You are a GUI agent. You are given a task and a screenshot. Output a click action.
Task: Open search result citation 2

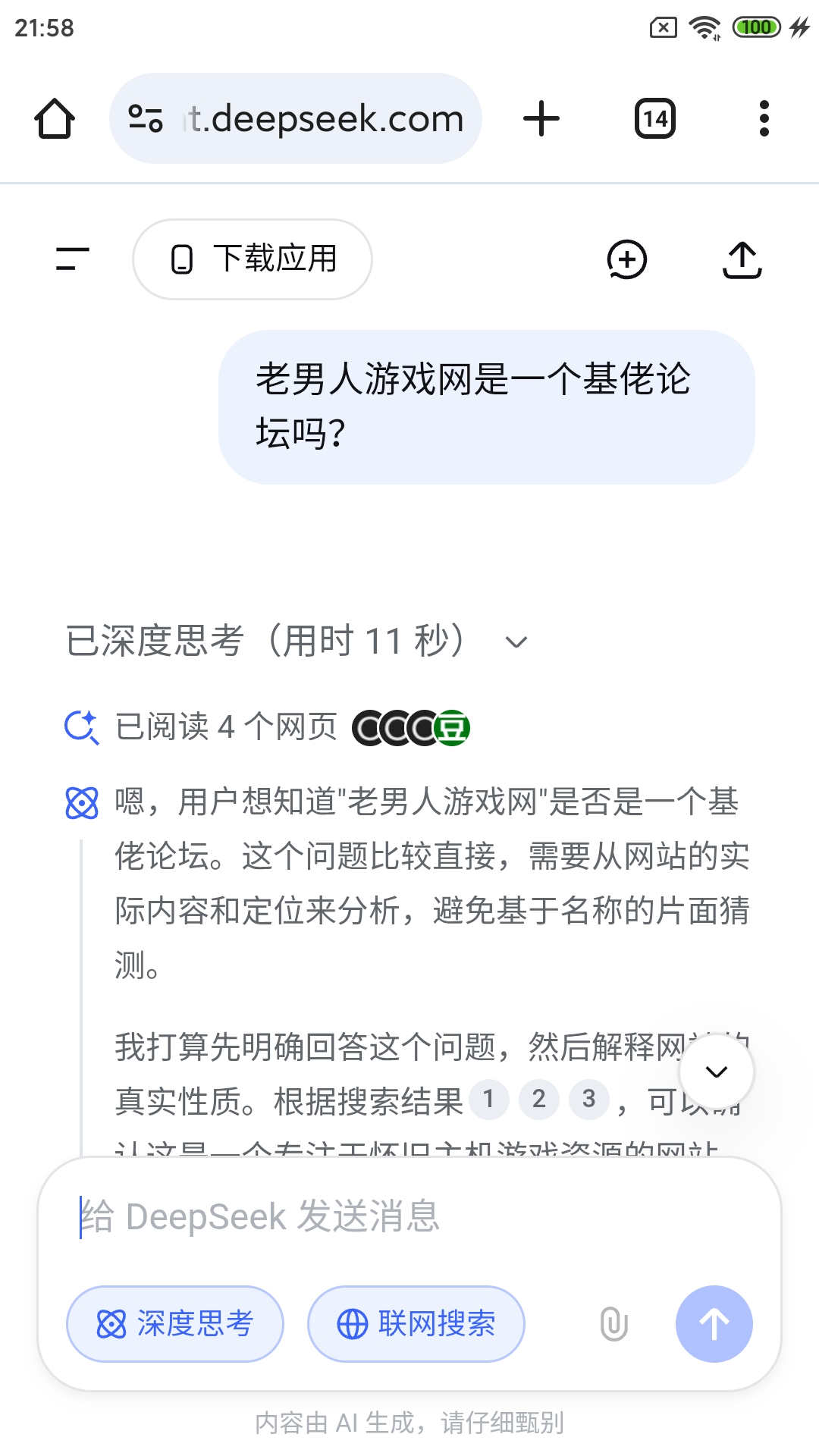tap(538, 1099)
